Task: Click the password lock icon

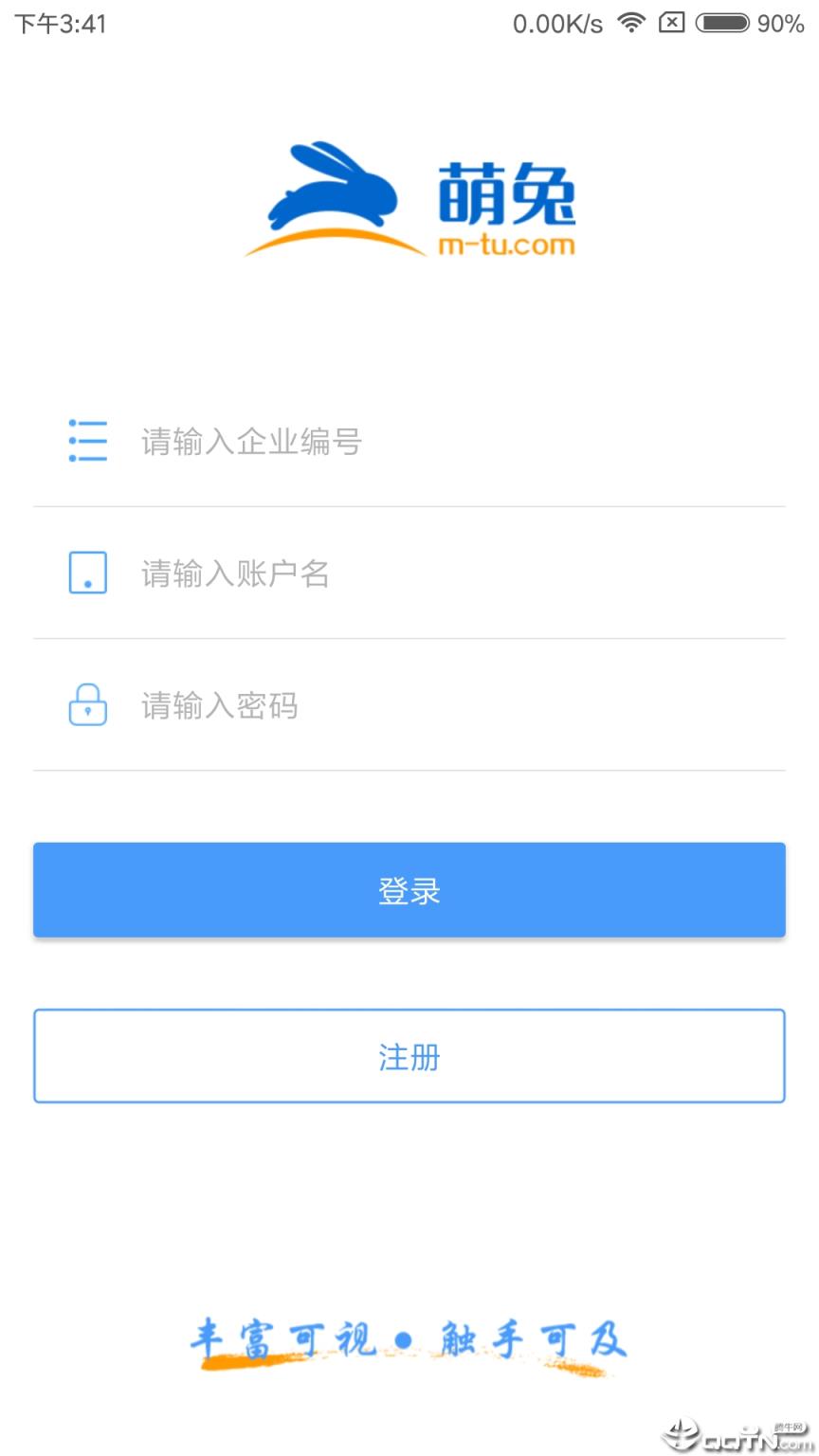Action: click(87, 705)
